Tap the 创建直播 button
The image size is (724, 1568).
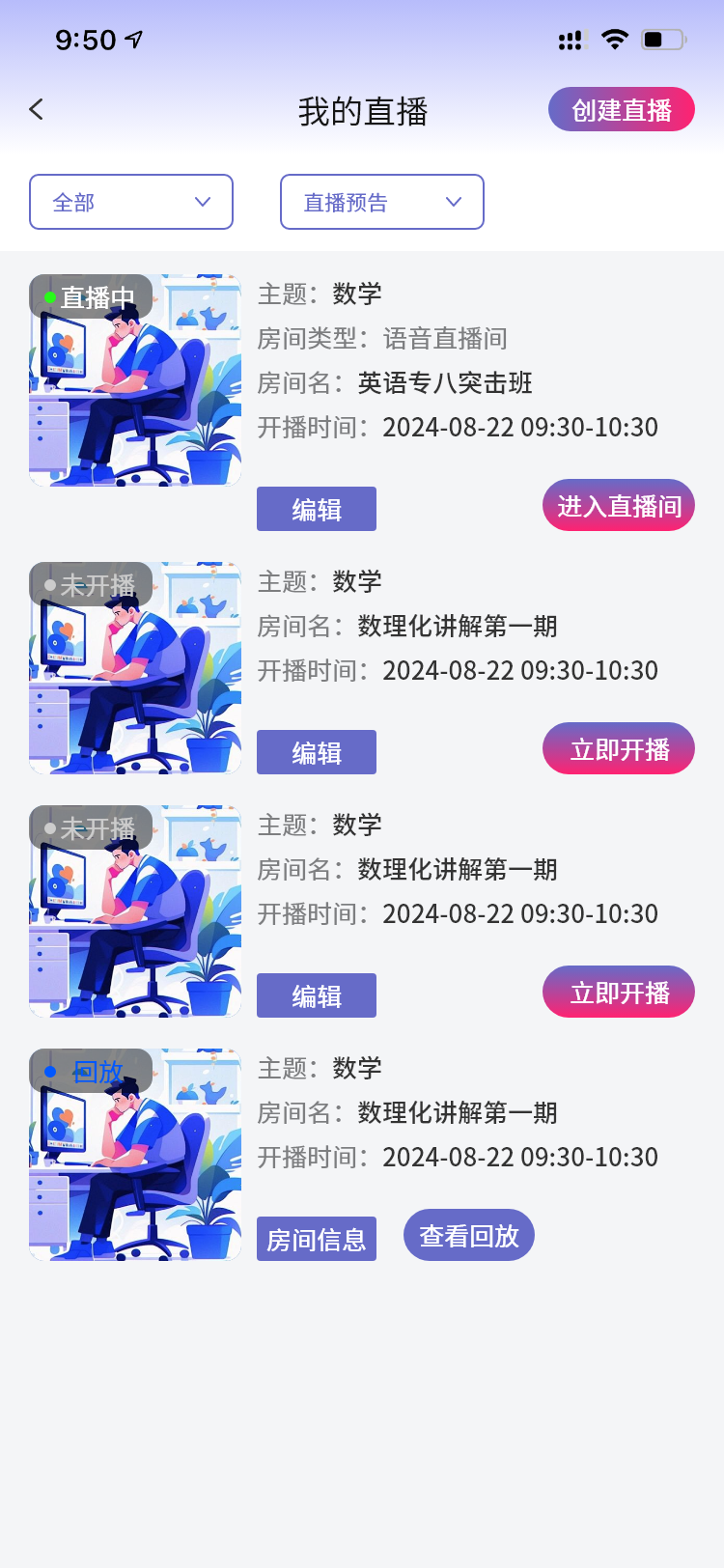[621, 110]
